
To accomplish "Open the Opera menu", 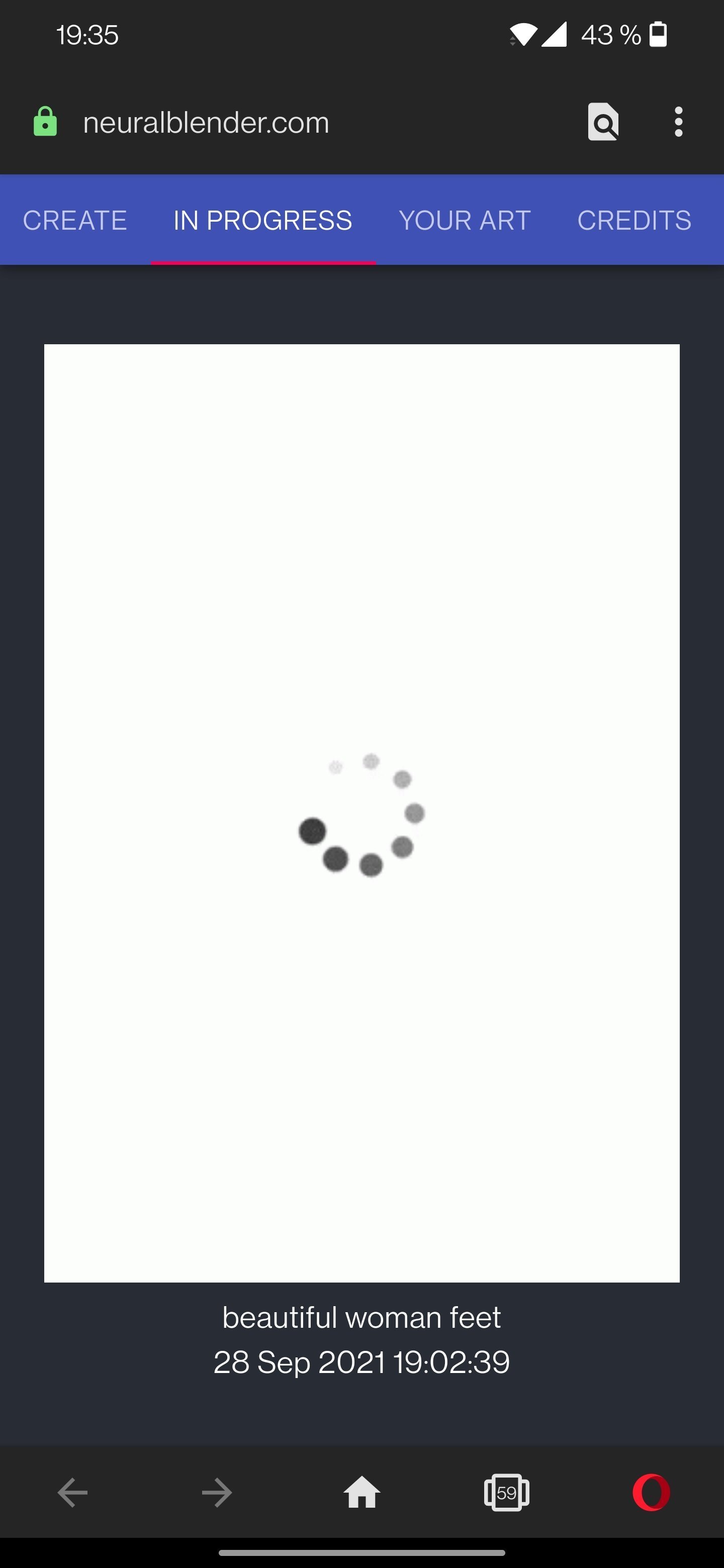I will click(x=651, y=1493).
